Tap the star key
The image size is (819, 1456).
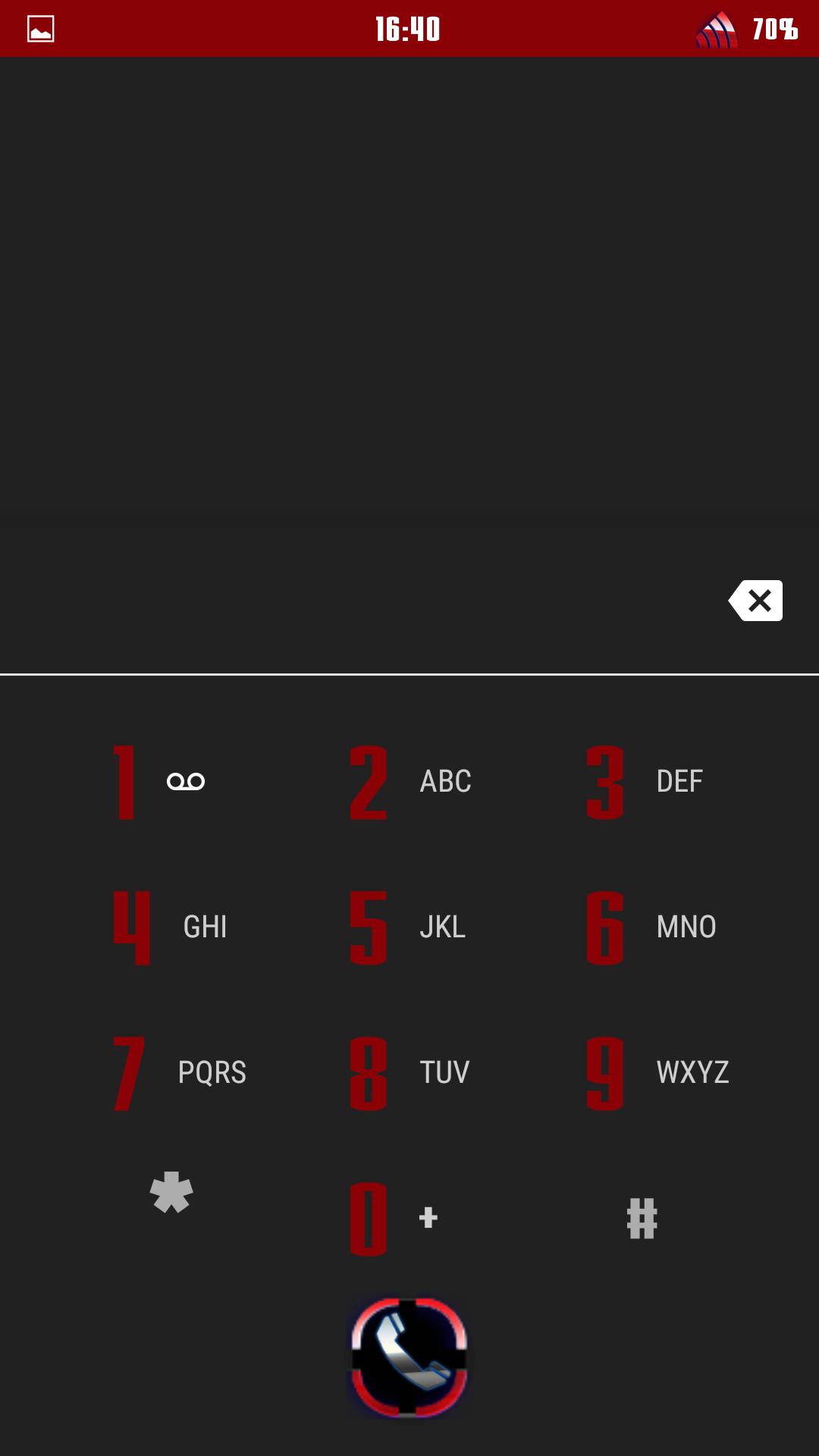click(172, 1194)
